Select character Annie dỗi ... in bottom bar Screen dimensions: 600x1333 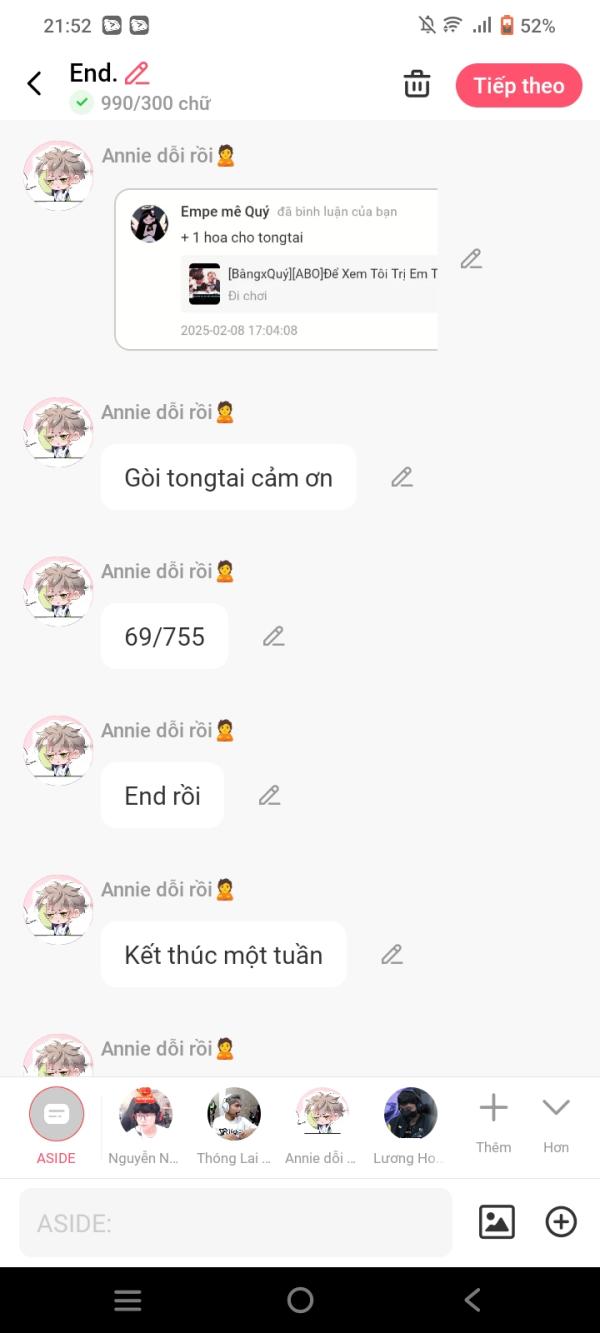[322, 1126]
